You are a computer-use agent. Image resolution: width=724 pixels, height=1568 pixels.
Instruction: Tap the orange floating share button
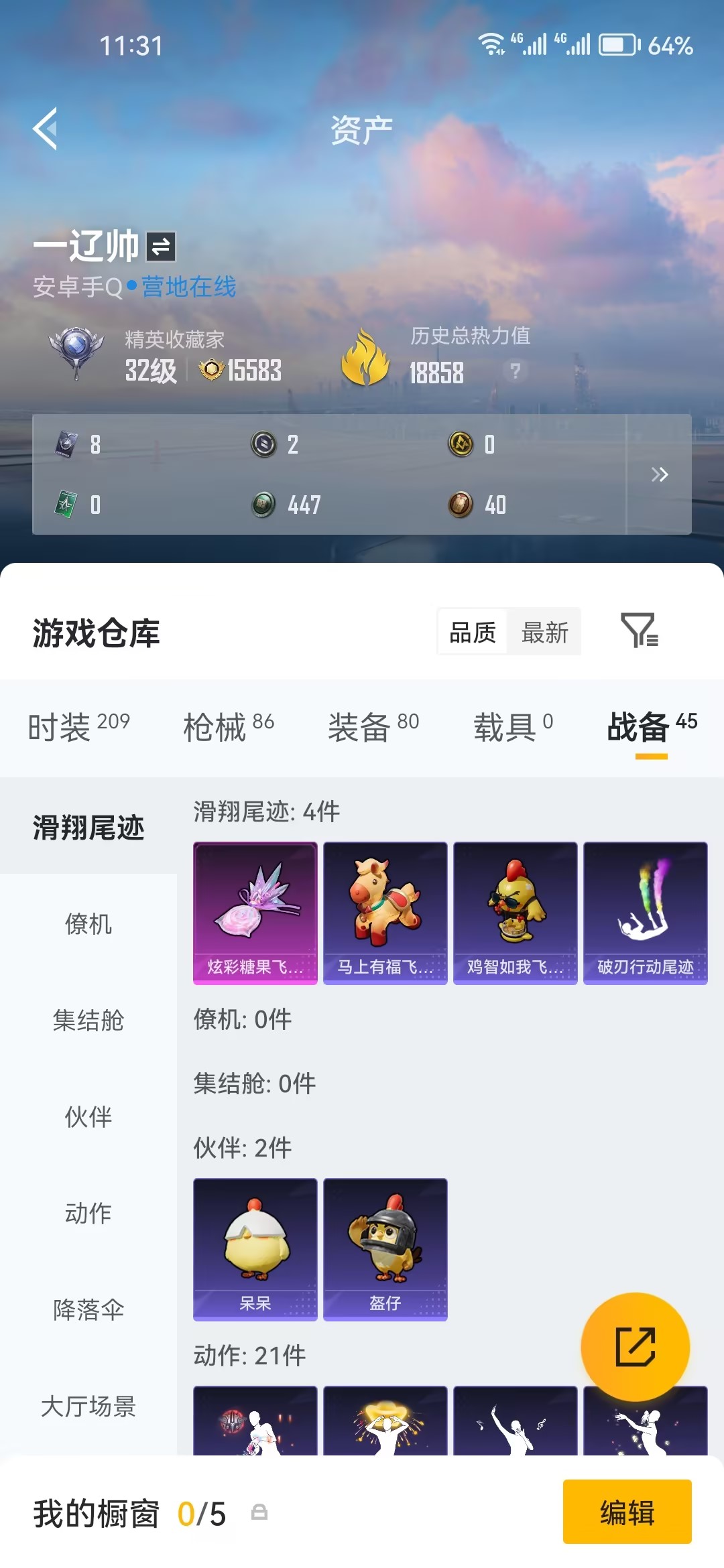pyautogui.click(x=635, y=1346)
